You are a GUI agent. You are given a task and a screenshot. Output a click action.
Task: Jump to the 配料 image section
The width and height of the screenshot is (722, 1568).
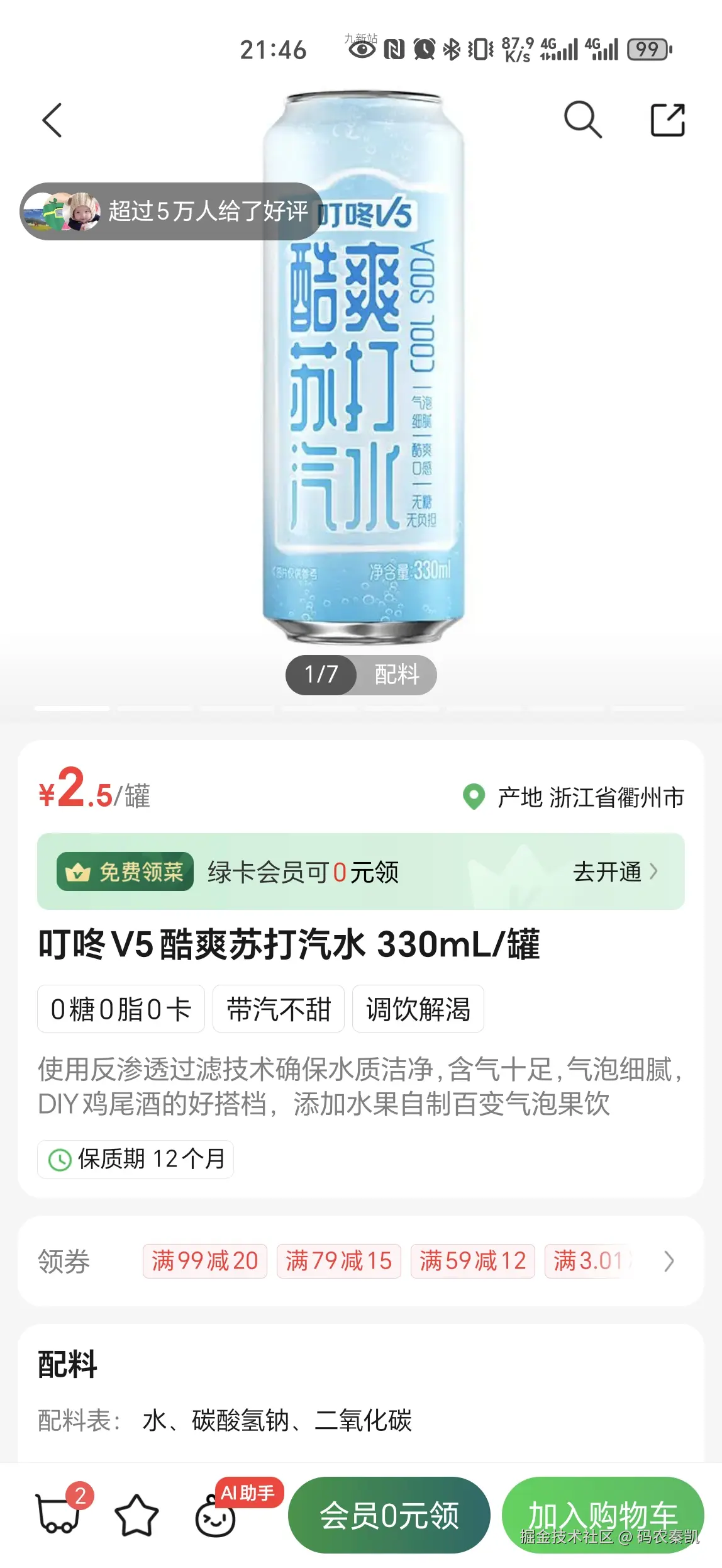[x=397, y=675]
